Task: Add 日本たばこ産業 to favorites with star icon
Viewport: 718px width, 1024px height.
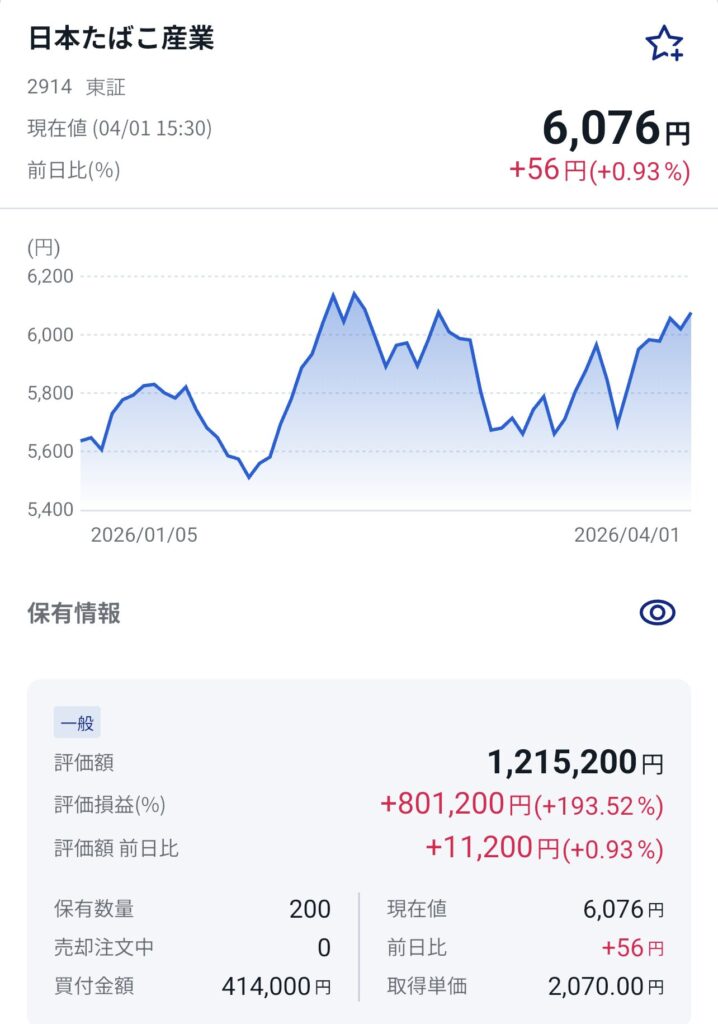Action: click(x=664, y=43)
